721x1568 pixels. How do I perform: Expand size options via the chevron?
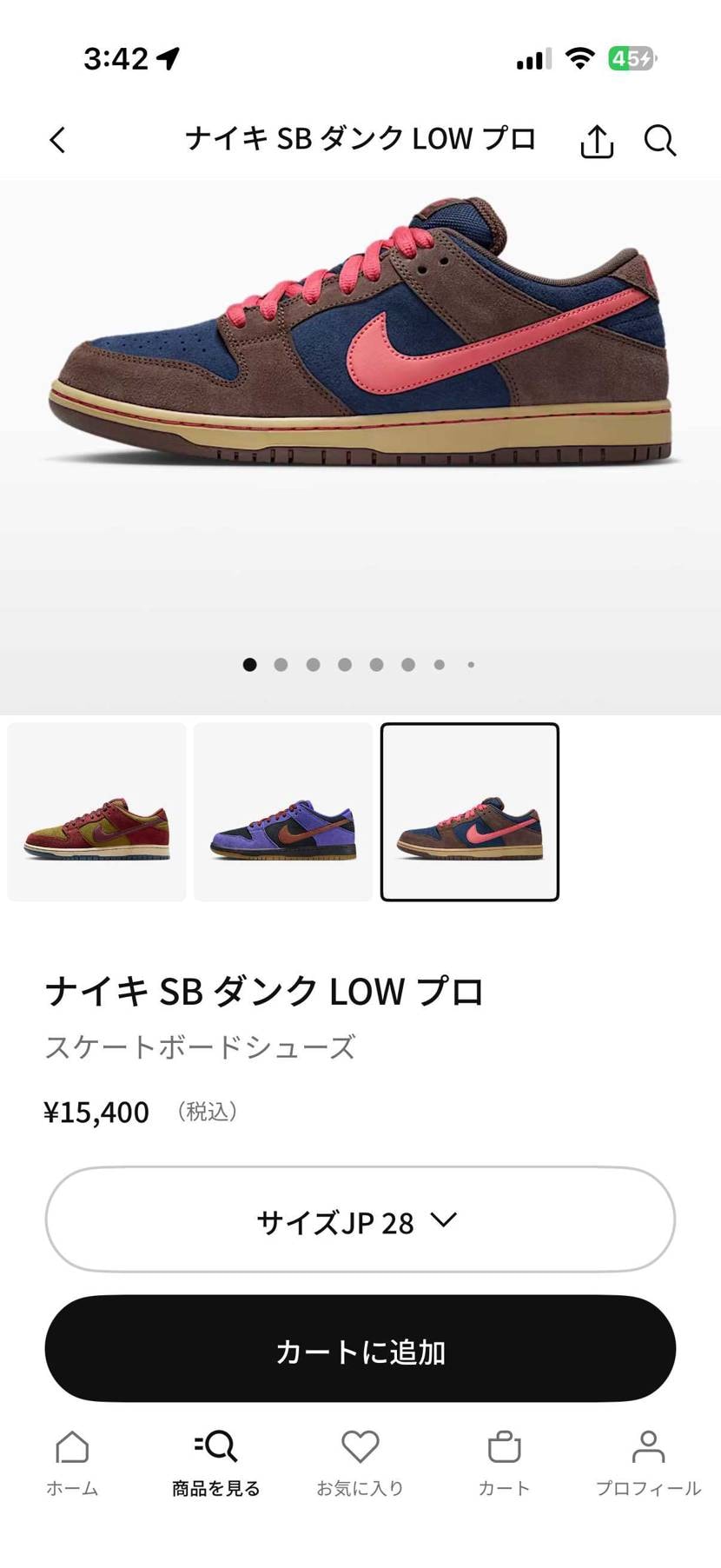[444, 1219]
